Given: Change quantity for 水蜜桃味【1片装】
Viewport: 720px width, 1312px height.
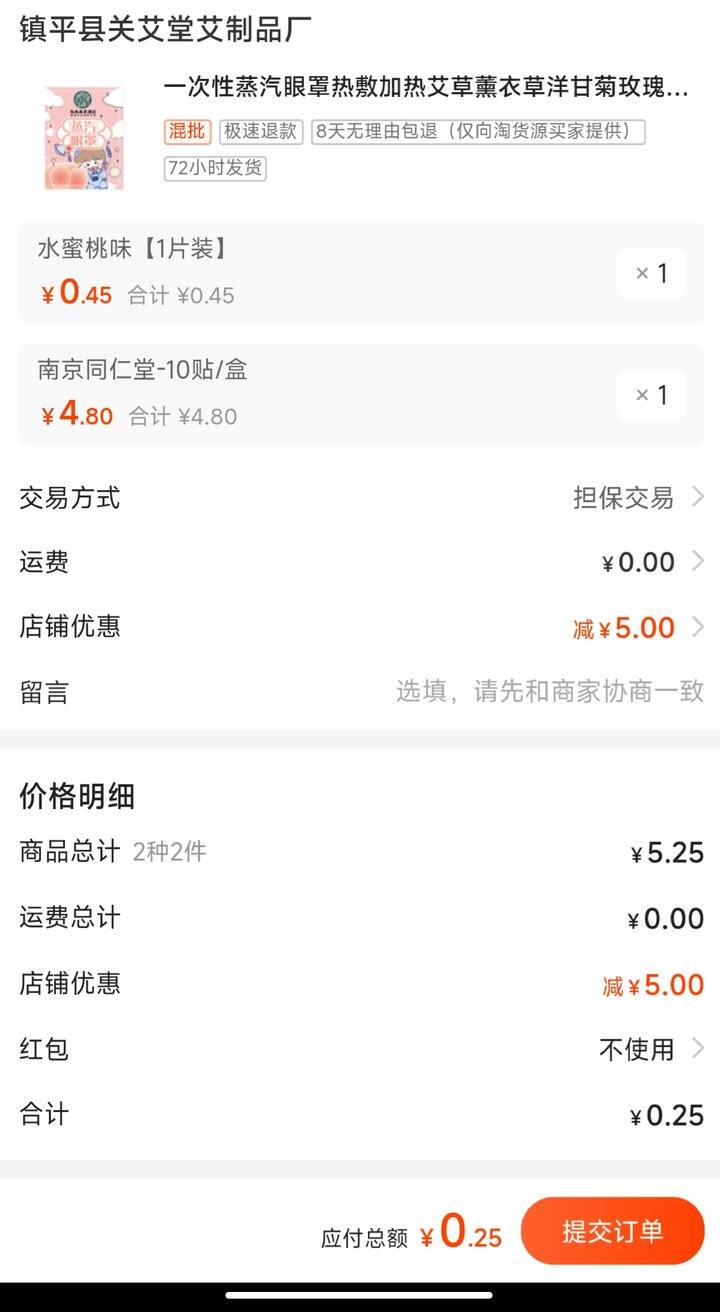Looking at the screenshot, I should (x=651, y=274).
